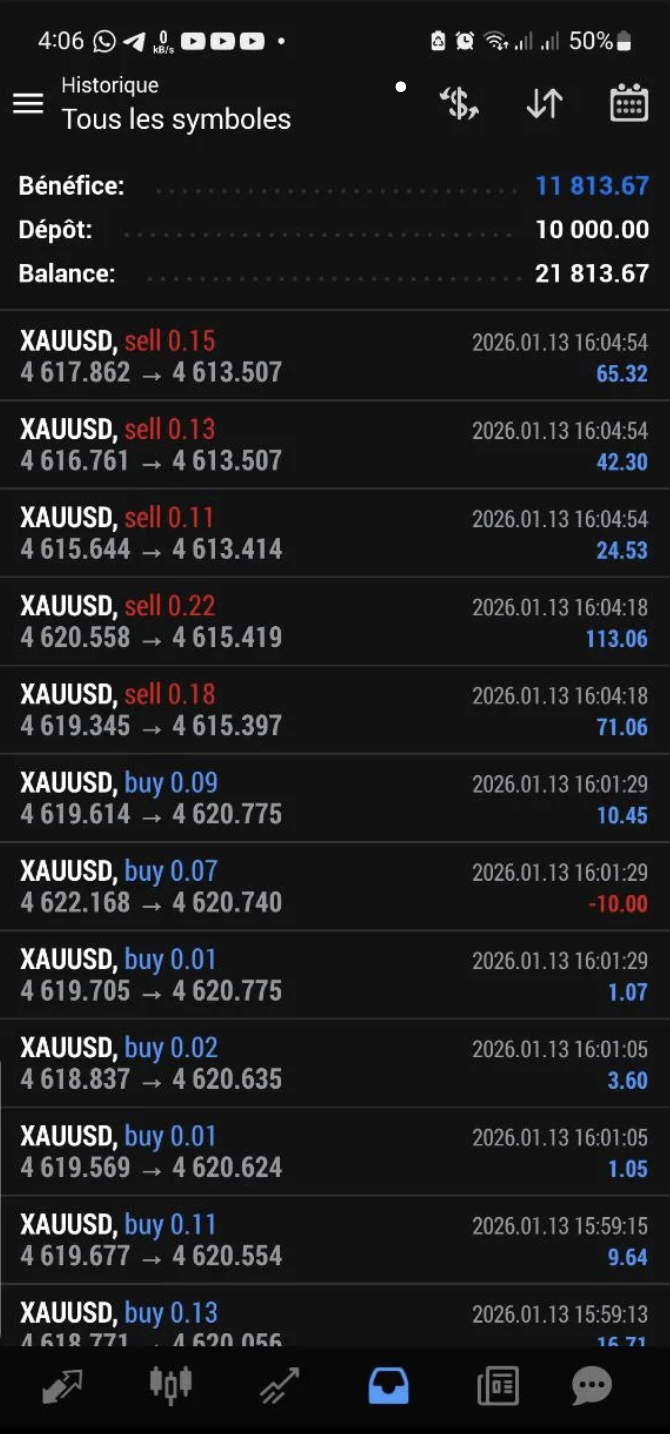Open the sell 0.22 trade with 113.06 profit

pos(334,621)
